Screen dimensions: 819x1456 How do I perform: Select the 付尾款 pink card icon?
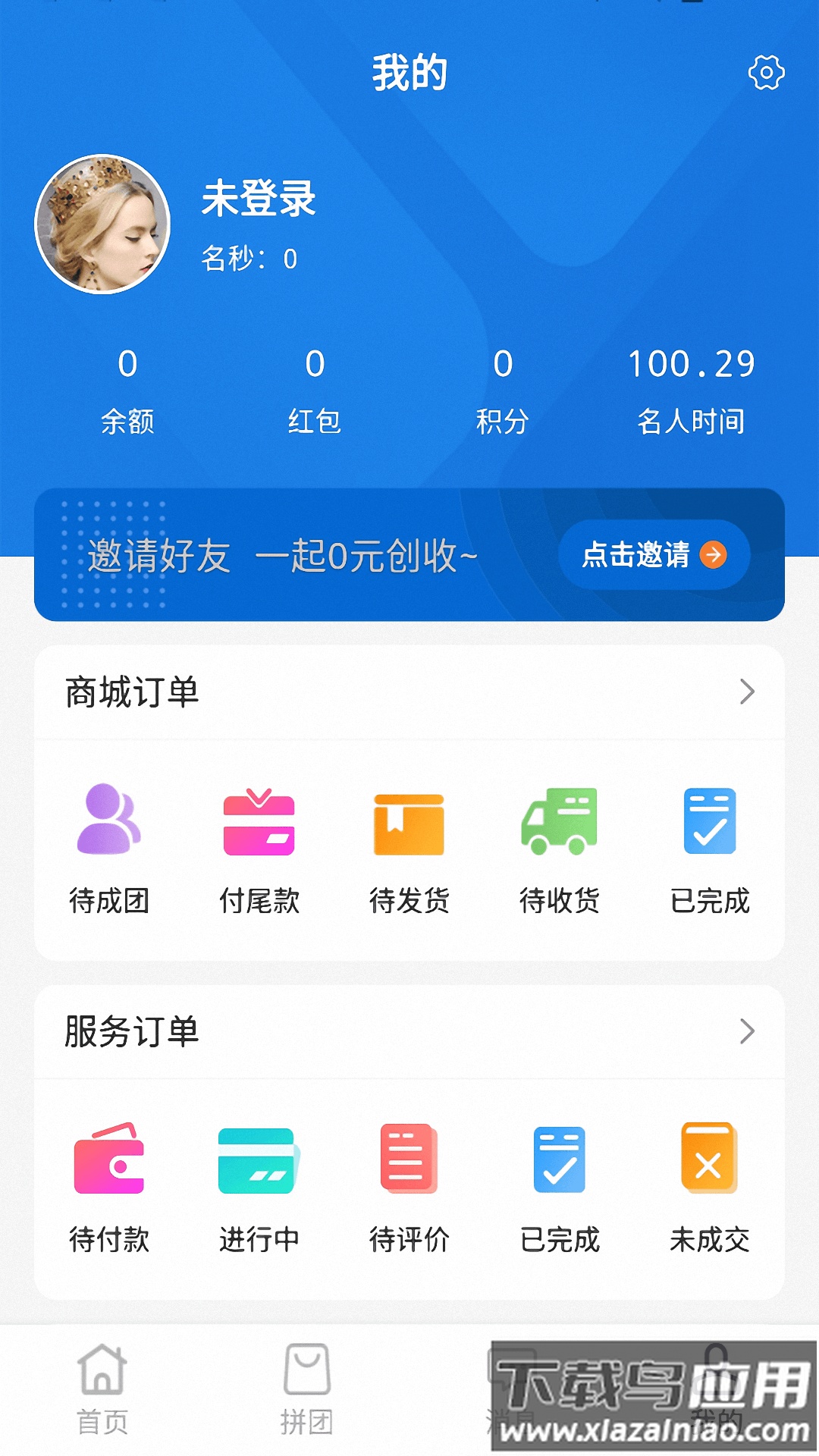259,827
